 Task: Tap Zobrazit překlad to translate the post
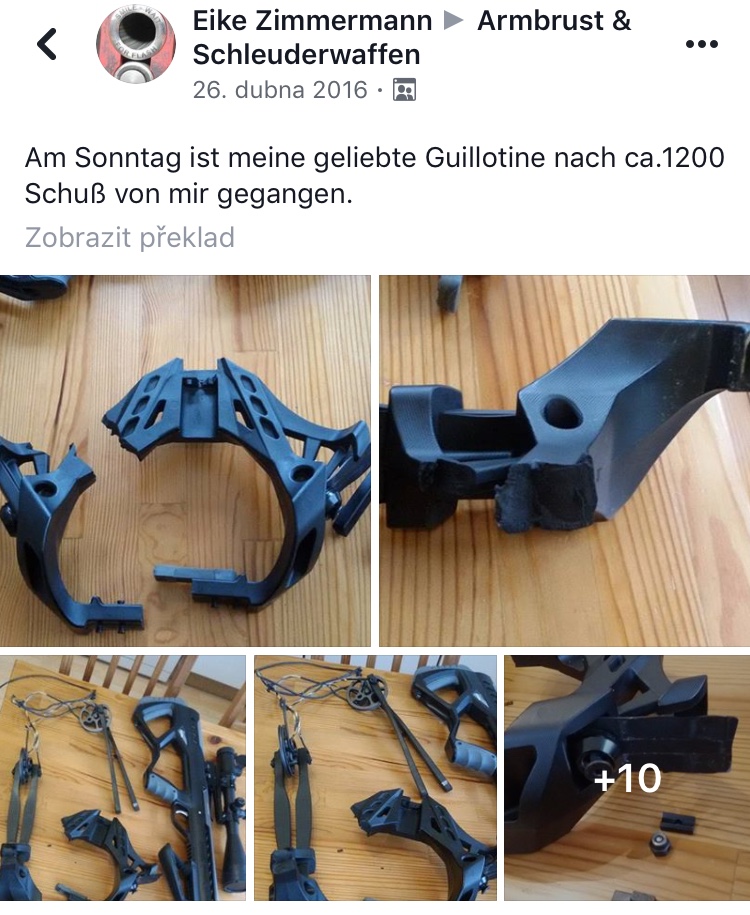pos(130,238)
